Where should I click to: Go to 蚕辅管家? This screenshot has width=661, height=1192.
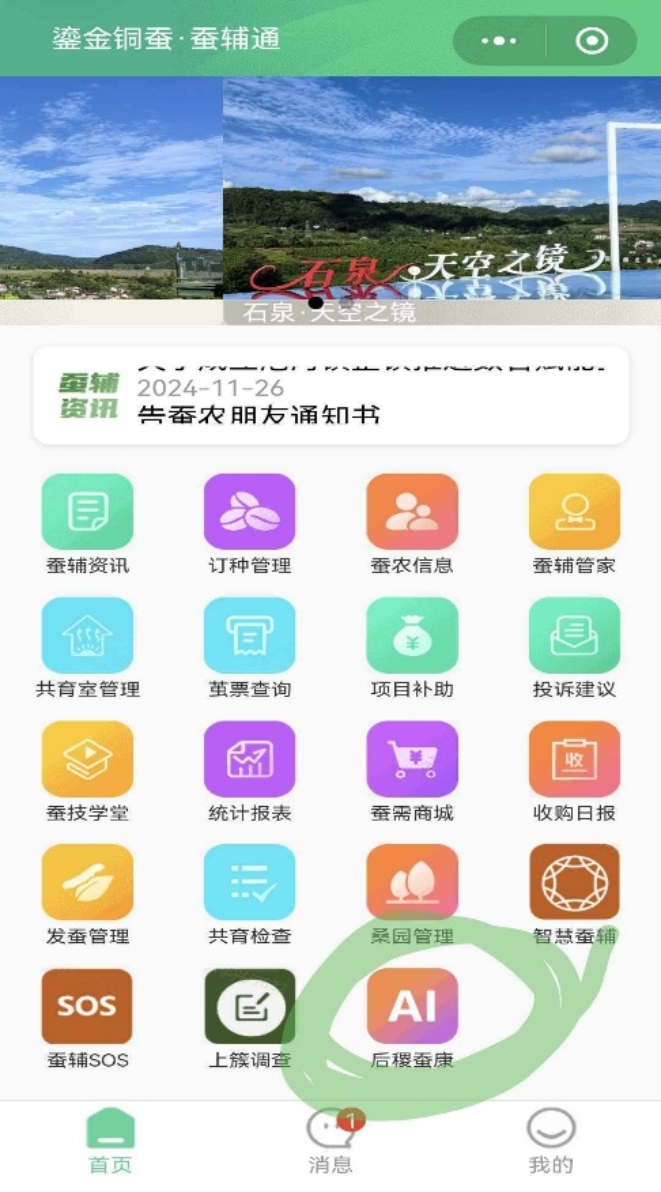574,512
